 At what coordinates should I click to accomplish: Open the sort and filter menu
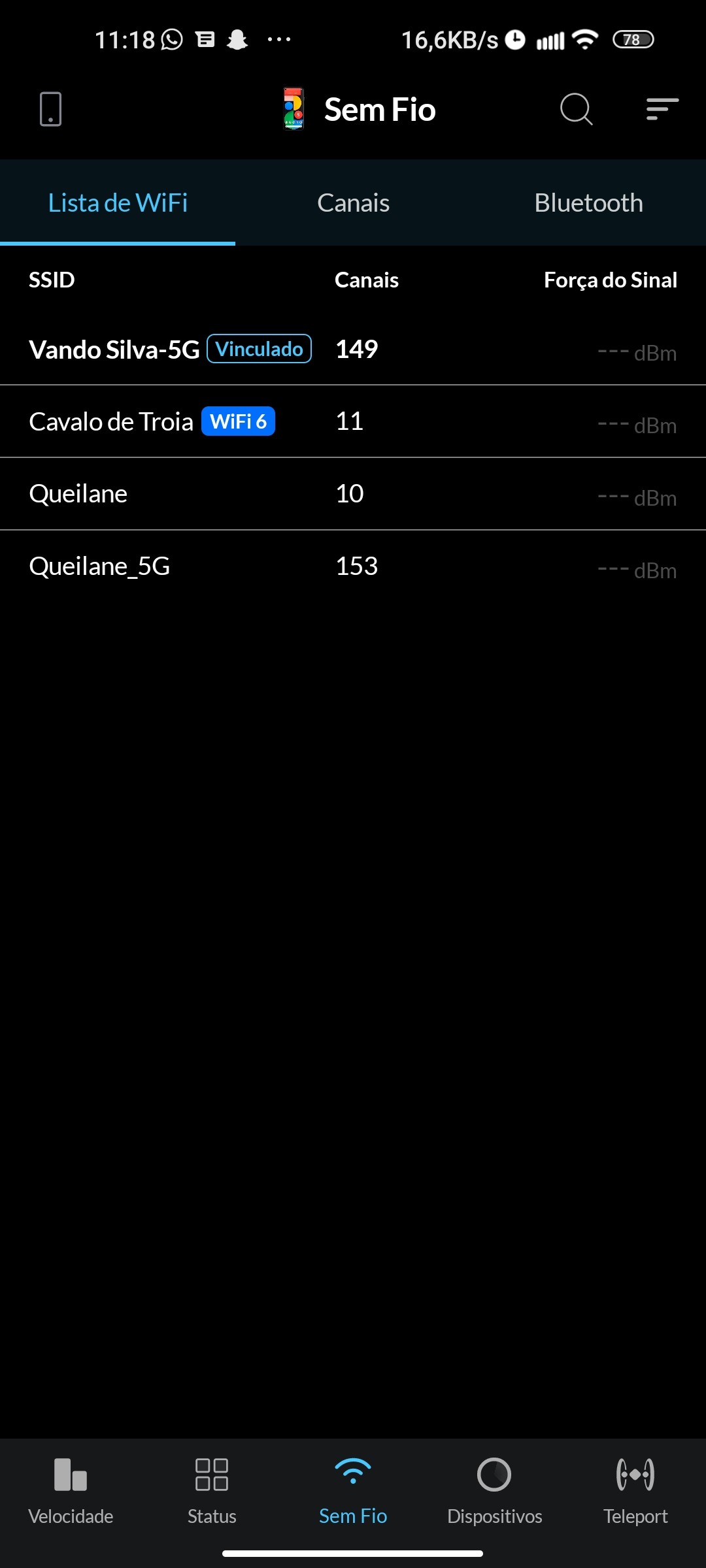[662, 109]
